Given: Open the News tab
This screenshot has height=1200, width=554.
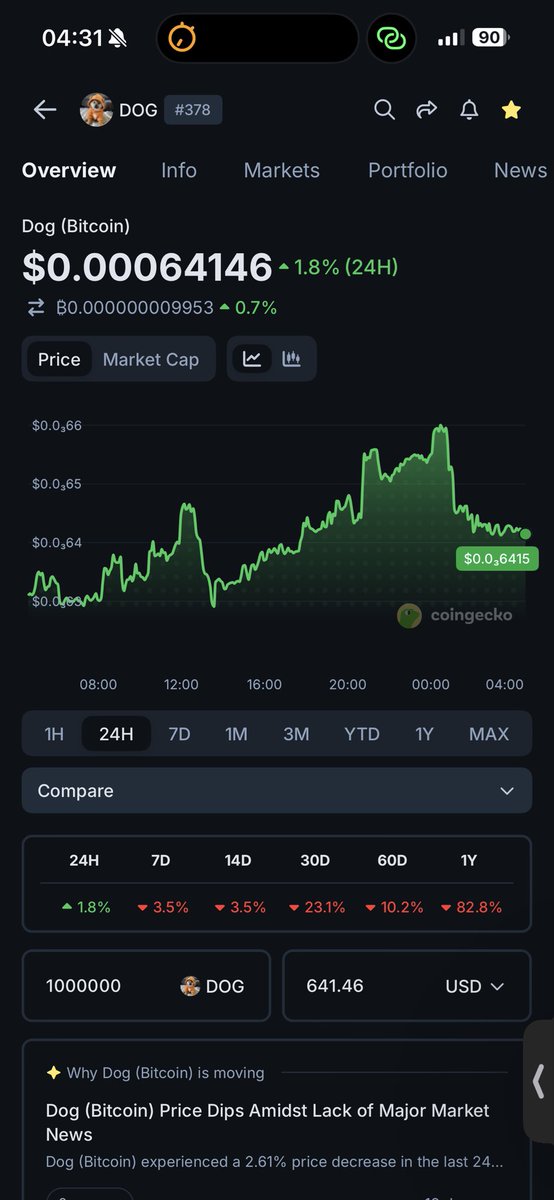Looking at the screenshot, I should click(x=520, y=170).
